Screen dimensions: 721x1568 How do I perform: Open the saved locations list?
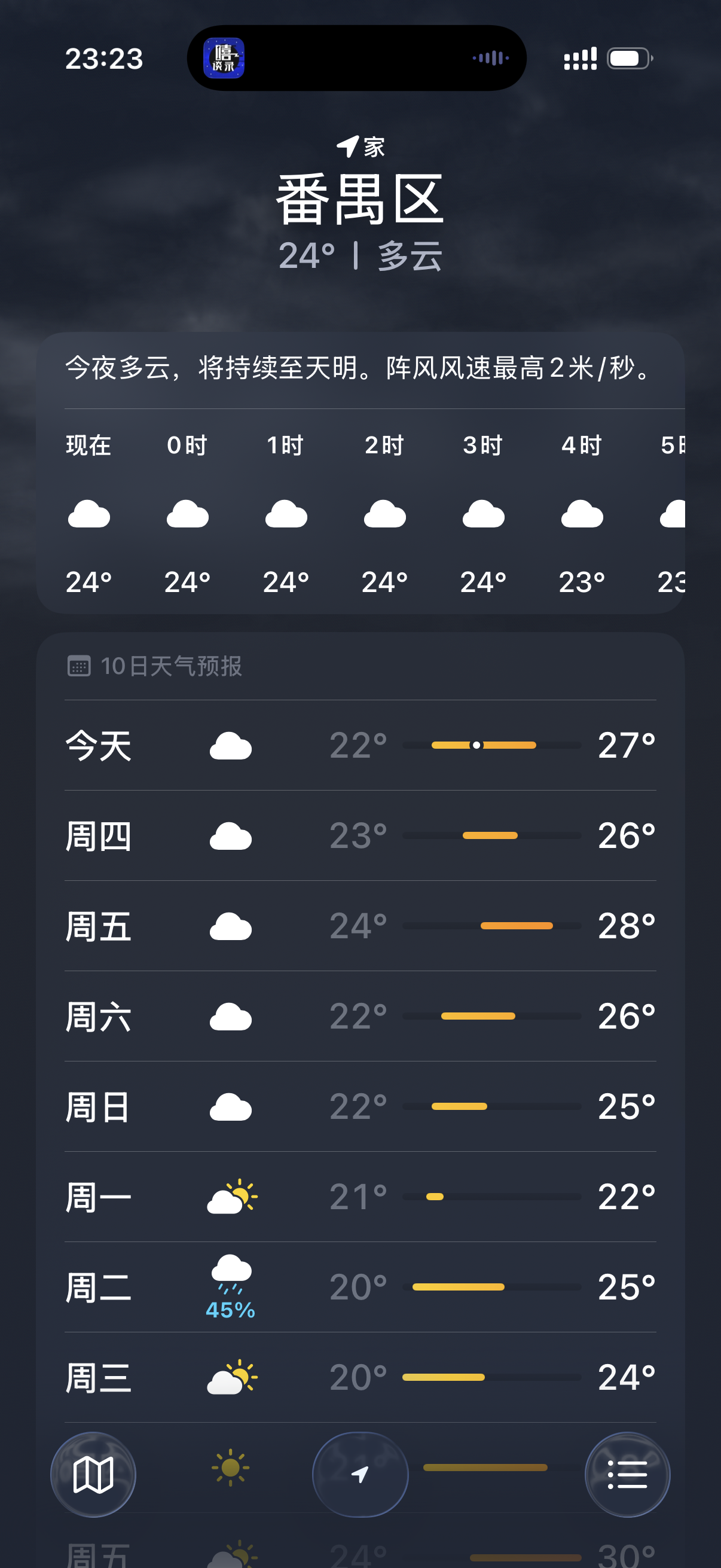click(x=627, y=1474)
